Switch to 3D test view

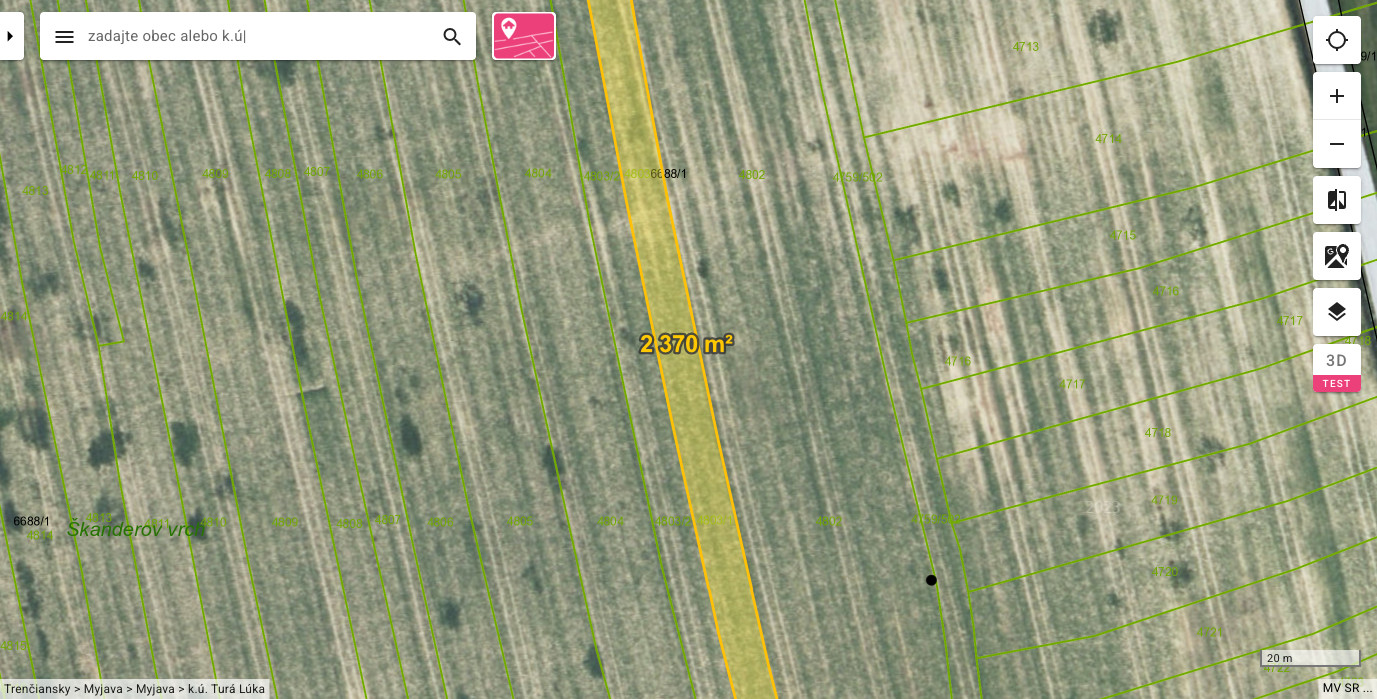click(1337, 368)
